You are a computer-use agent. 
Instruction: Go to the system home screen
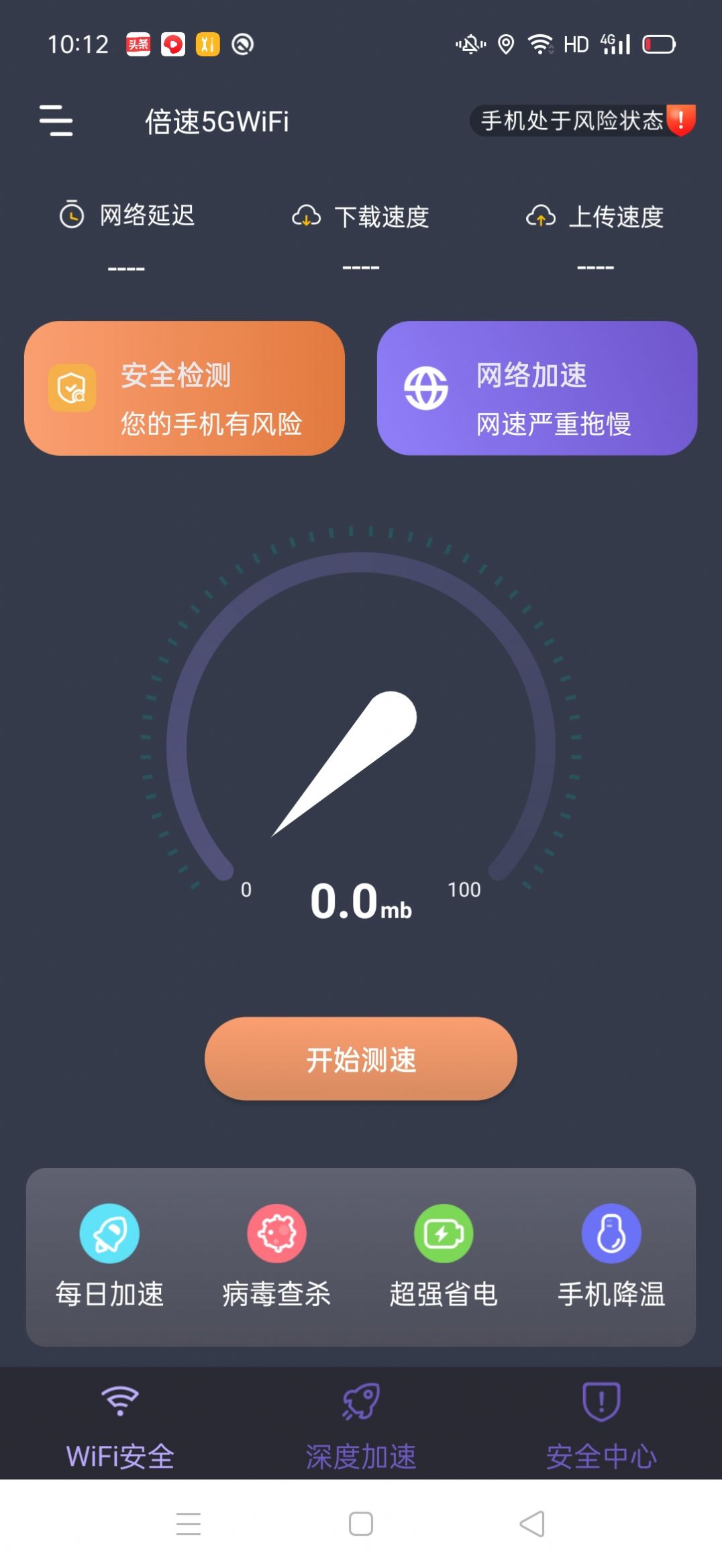(361, 1524)
